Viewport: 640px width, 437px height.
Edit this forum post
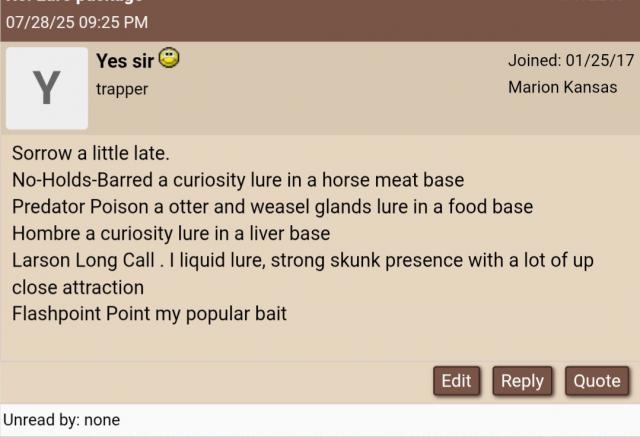coord(456,381)
